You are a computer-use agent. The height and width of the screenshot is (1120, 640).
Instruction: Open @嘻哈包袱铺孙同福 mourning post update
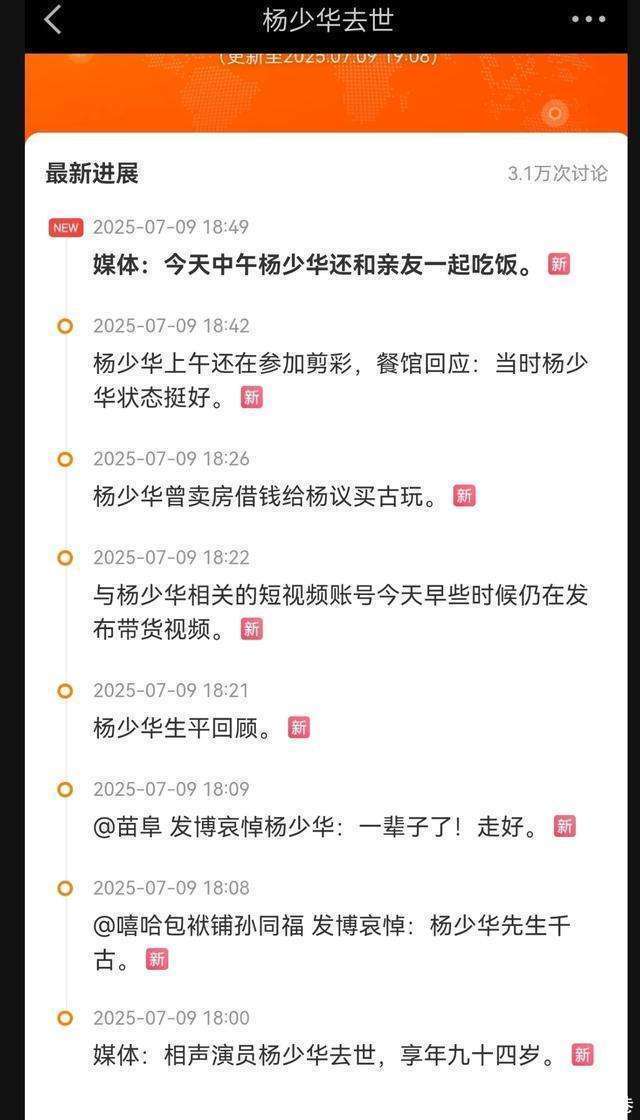click(x=332, y=942)
